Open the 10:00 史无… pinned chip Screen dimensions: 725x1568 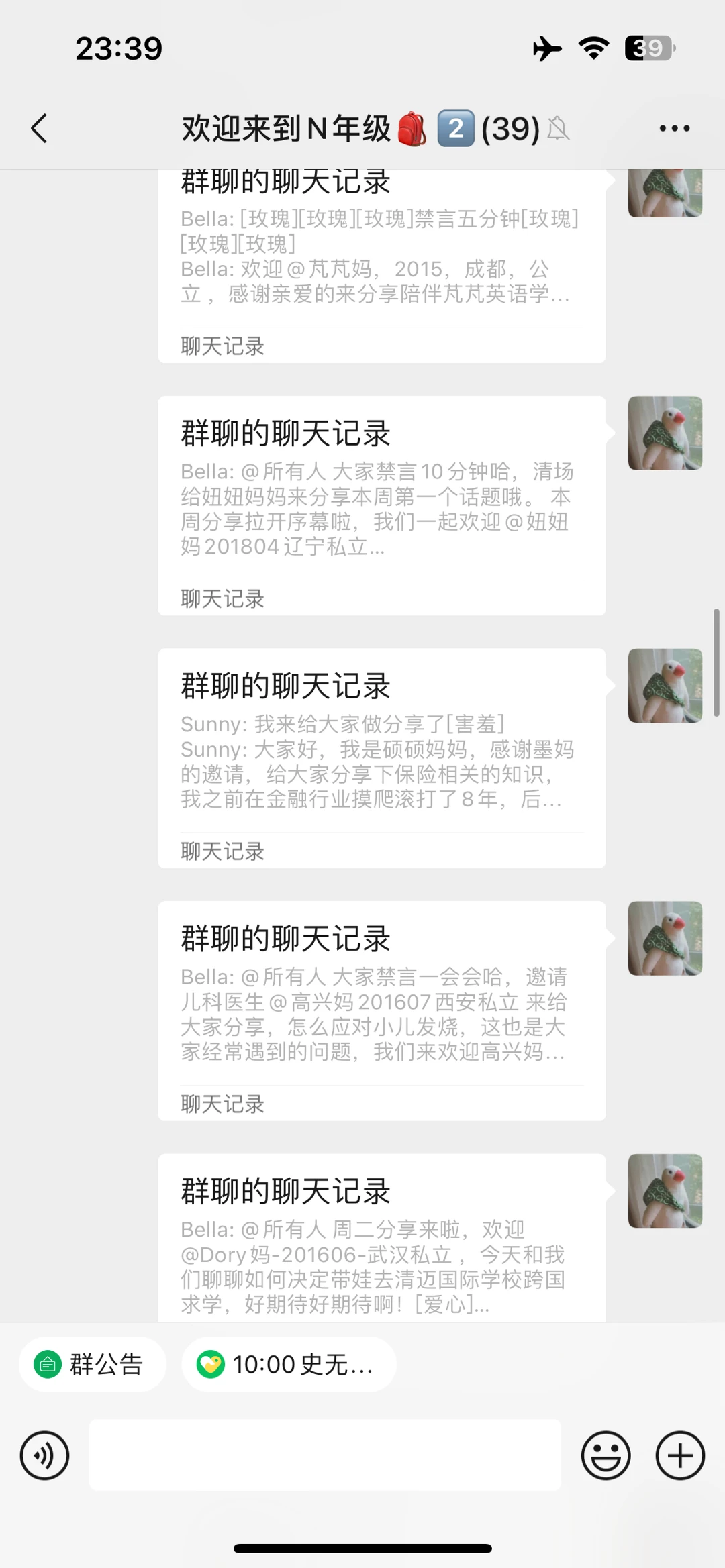coord(289,1364)
